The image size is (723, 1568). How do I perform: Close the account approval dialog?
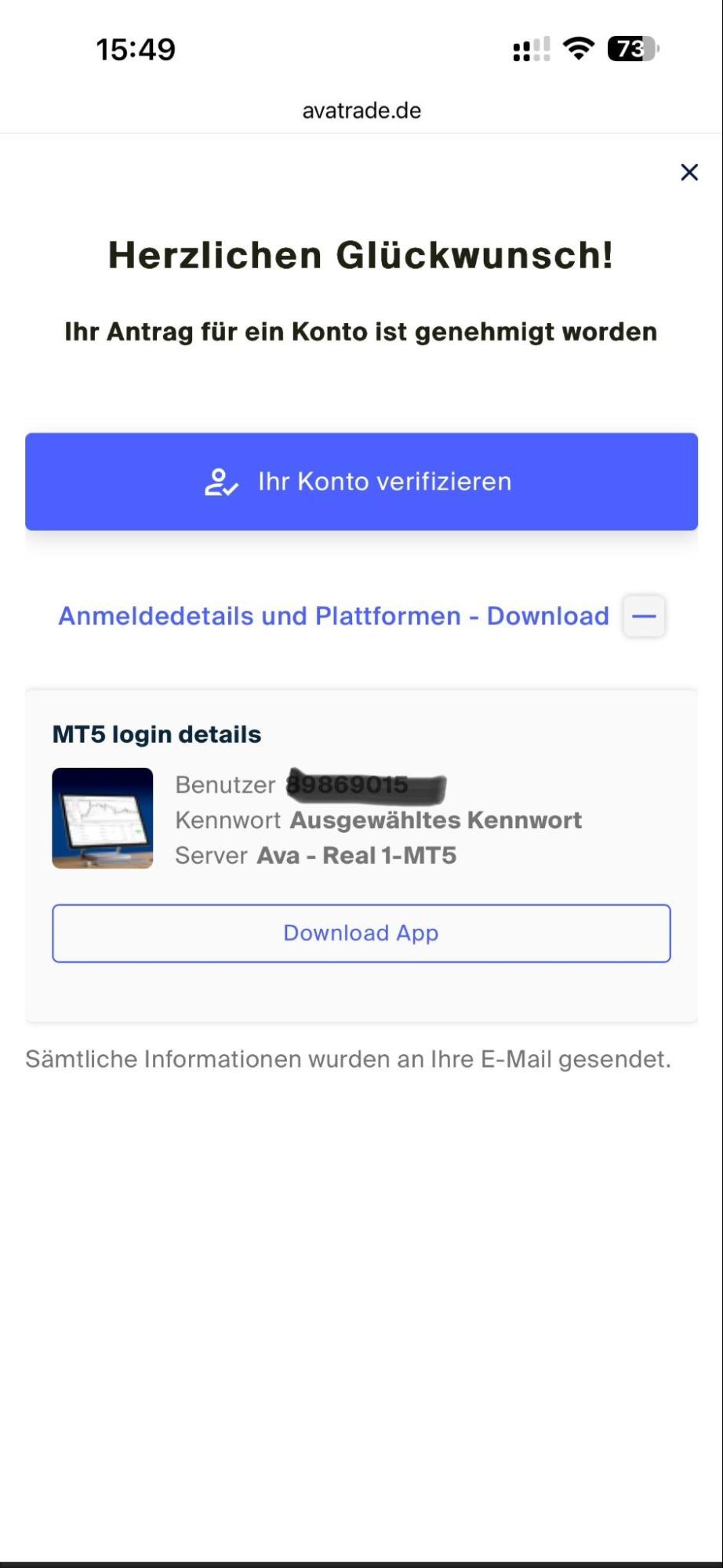point(689,173)
